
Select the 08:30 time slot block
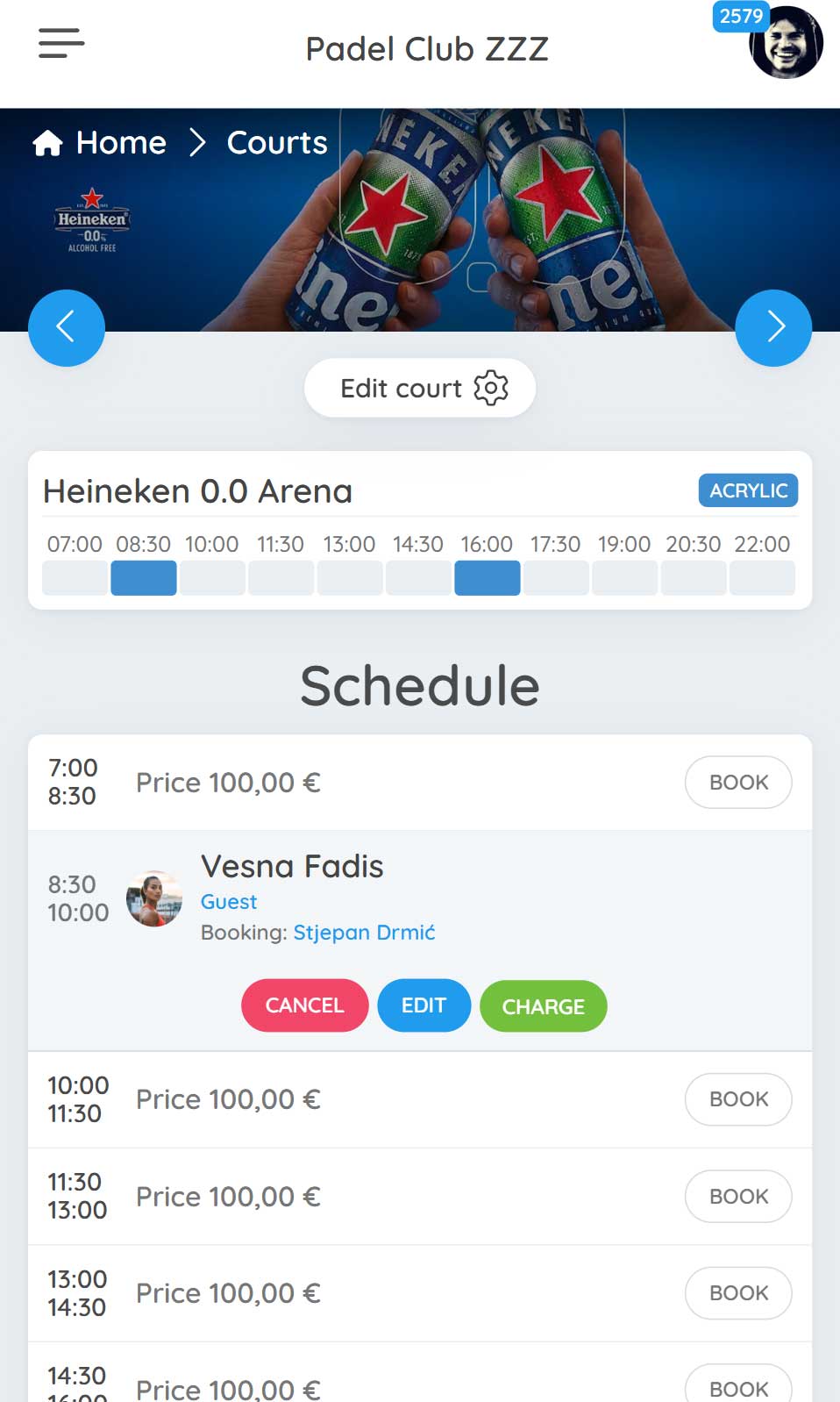tap(144, 578)
